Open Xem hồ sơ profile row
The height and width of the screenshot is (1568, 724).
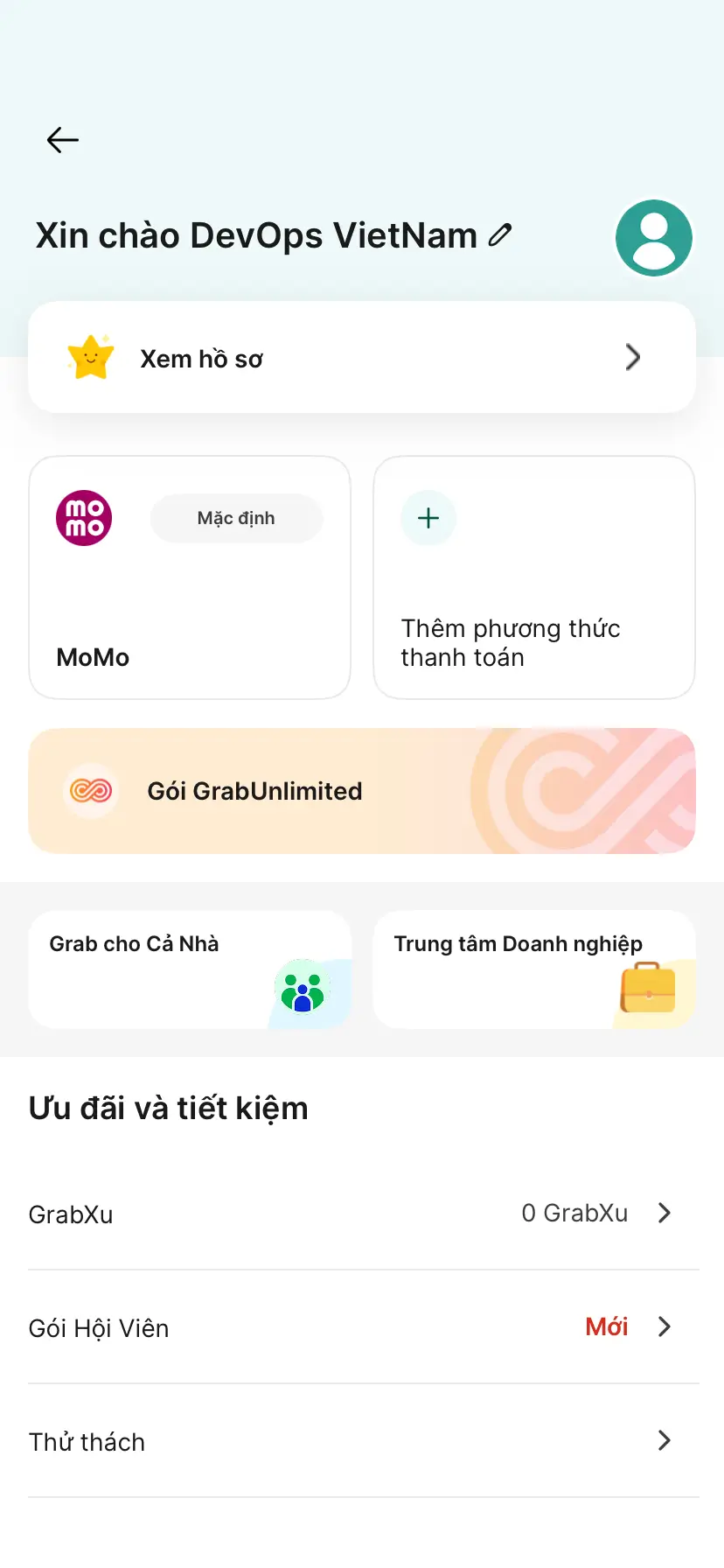(362, 357)
